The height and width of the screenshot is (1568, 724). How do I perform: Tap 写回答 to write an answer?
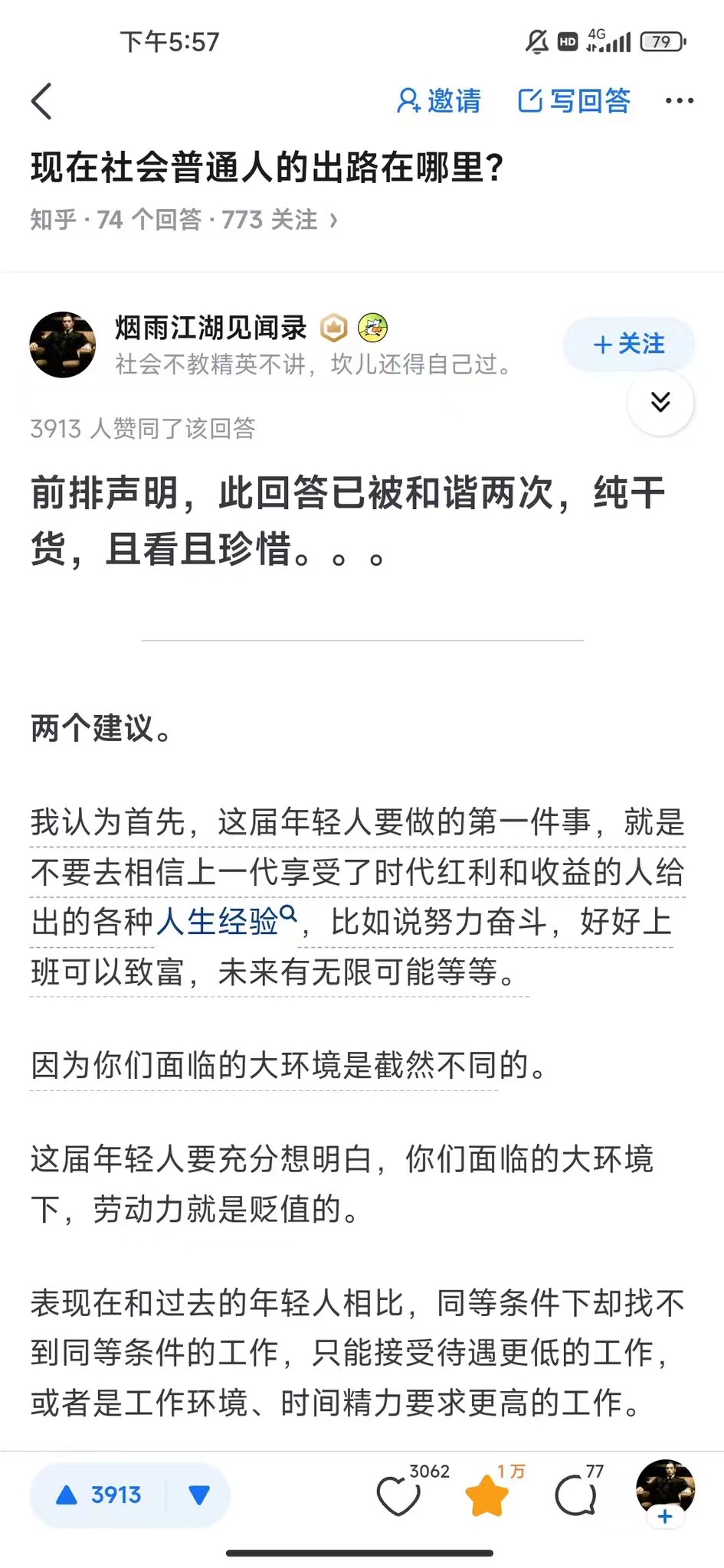pos(575,101)
